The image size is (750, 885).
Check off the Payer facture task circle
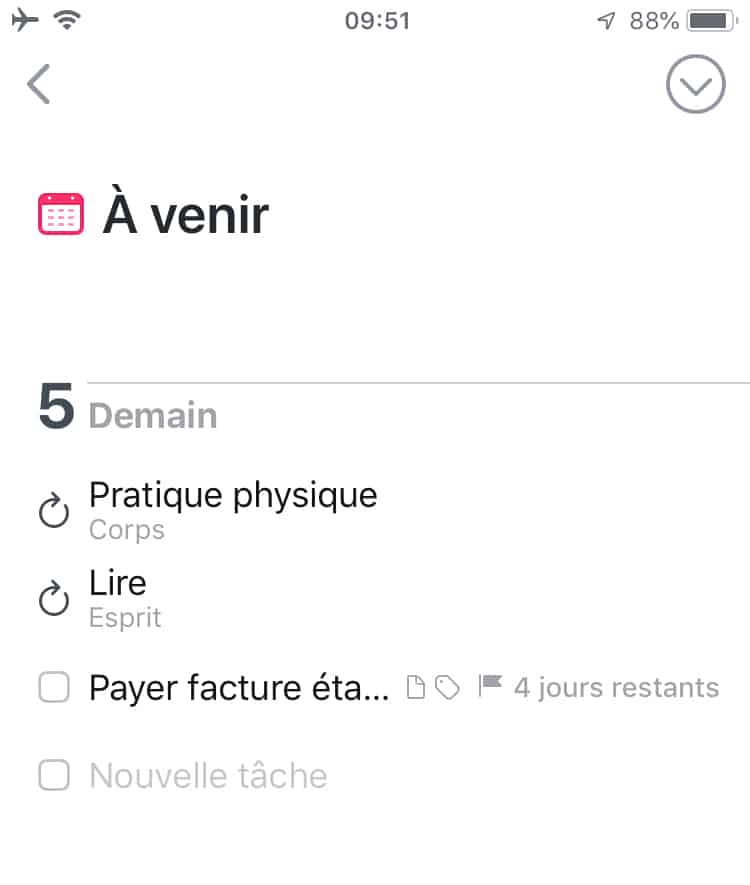pyautogui.click(x=53, y=687)
